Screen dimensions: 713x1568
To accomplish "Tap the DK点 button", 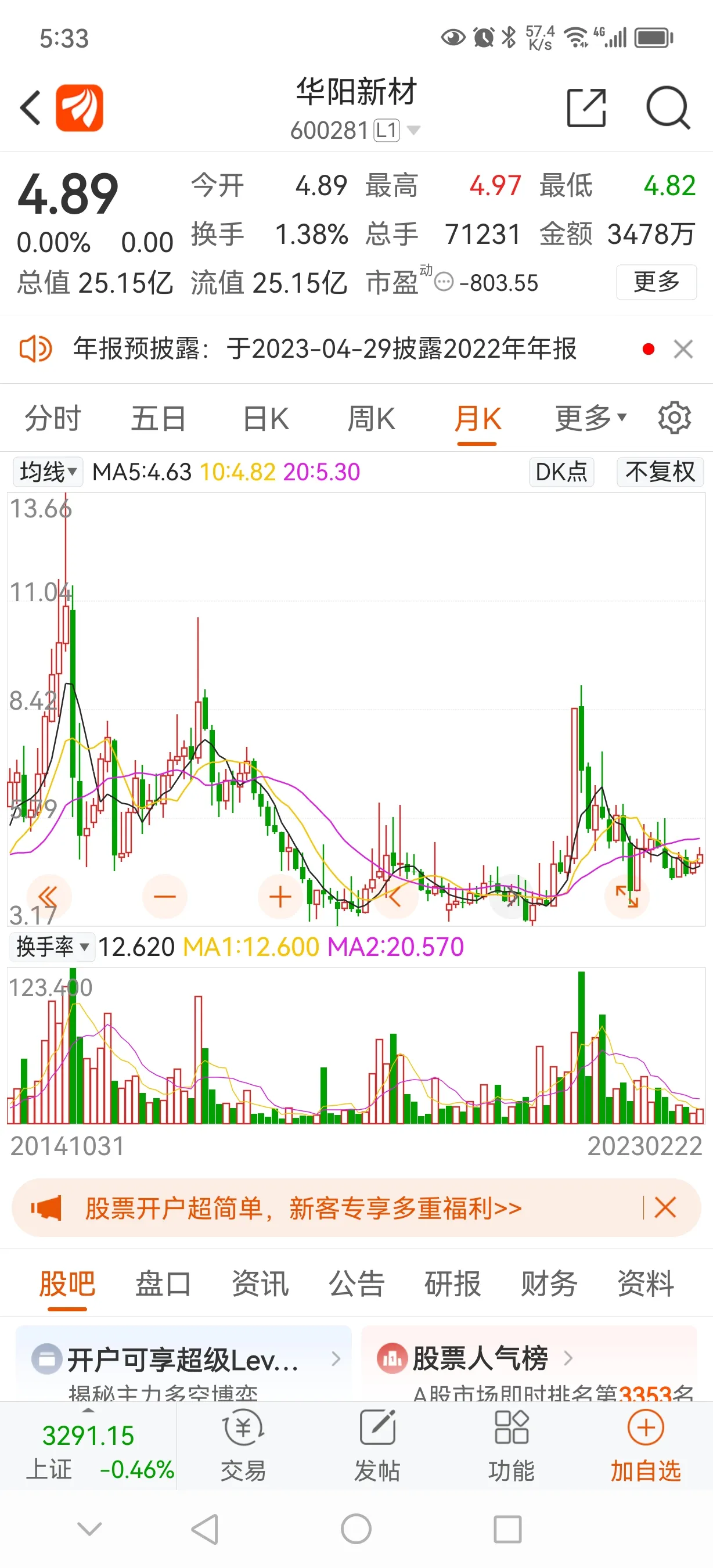I will coord(561,472).
